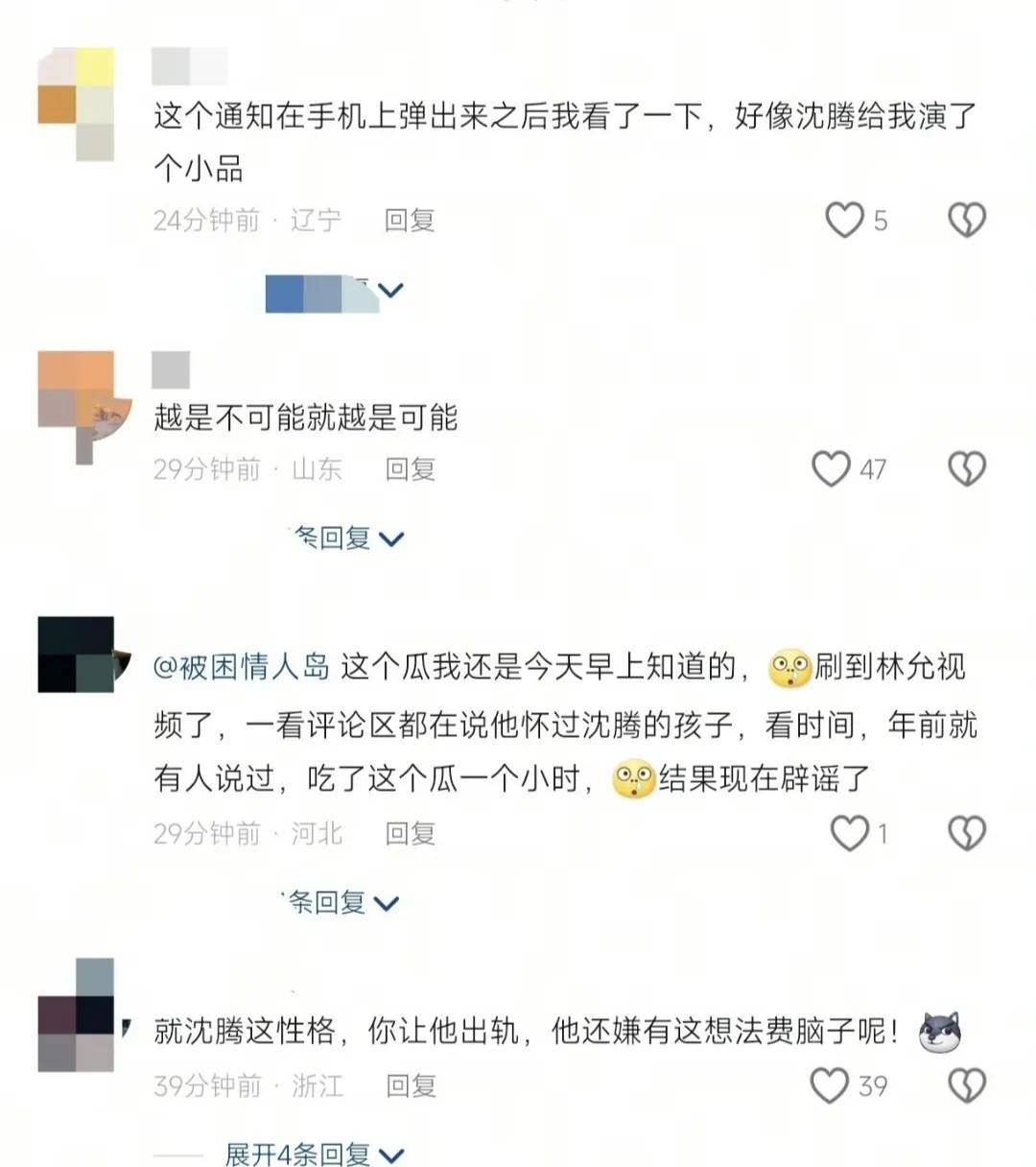The width and height of the screenshot is (1036, 1167).
Task: Dislike the comment from 河北
Action: [966, 833]
